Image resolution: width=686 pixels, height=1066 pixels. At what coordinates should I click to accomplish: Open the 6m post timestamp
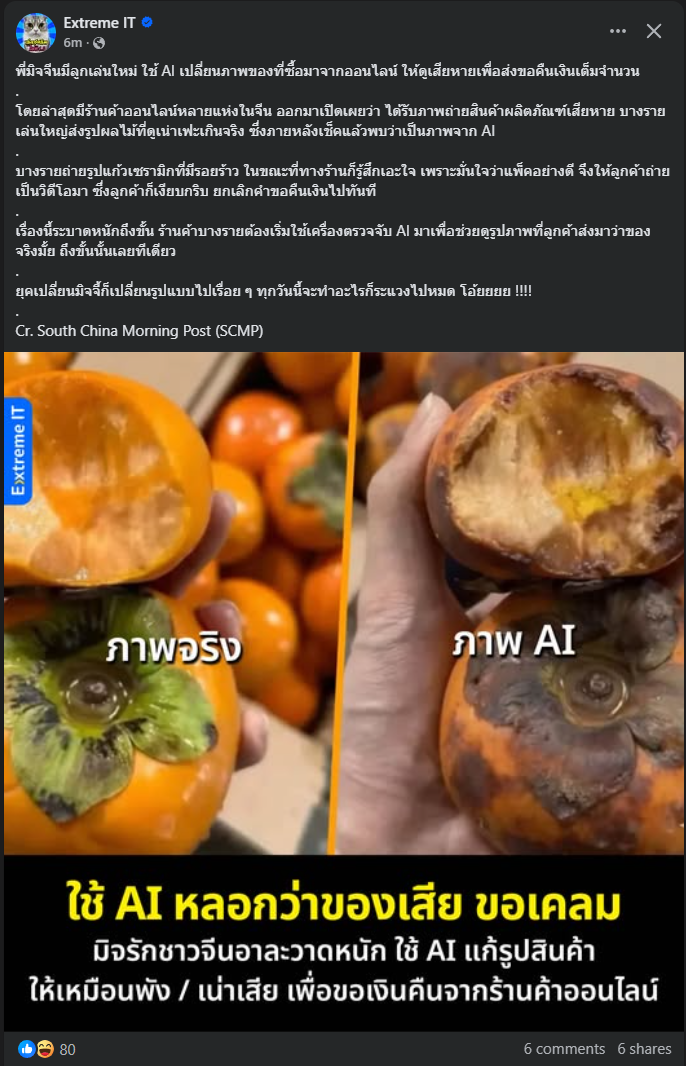[x=72, y=43]
